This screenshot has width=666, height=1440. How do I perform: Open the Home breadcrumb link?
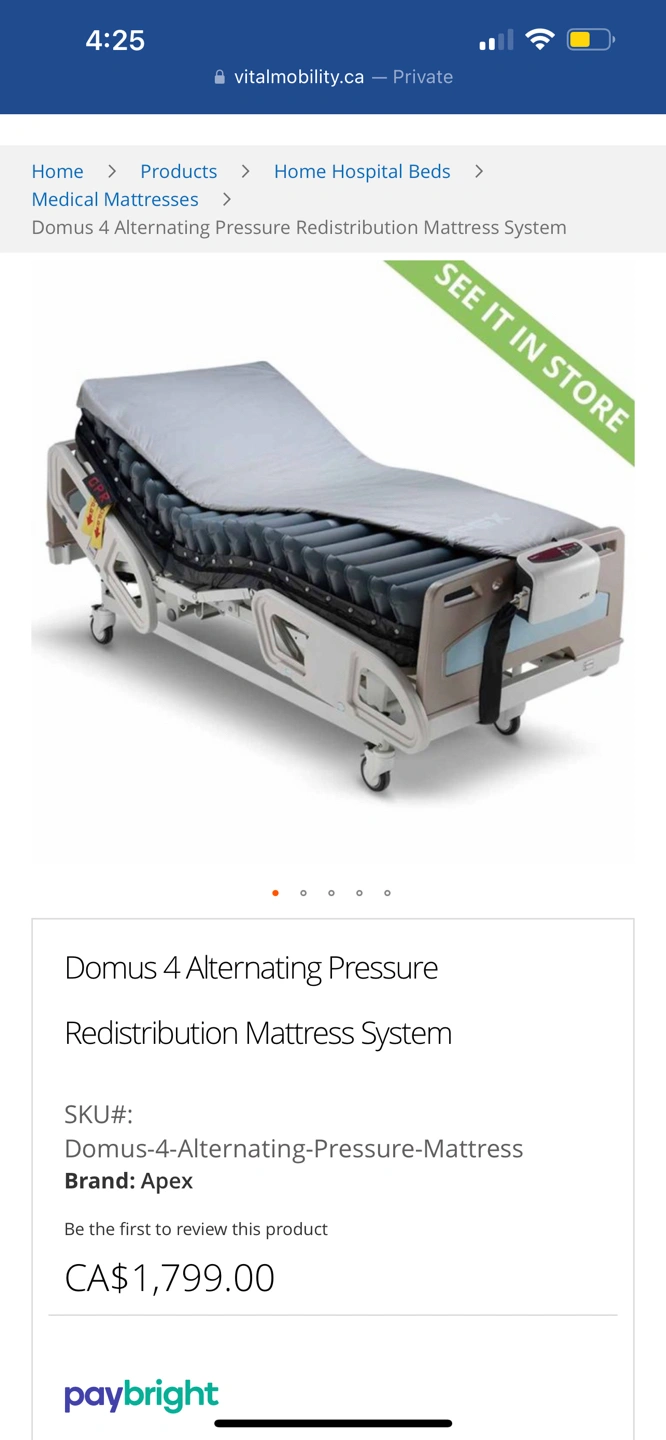(x=57, y=171)
